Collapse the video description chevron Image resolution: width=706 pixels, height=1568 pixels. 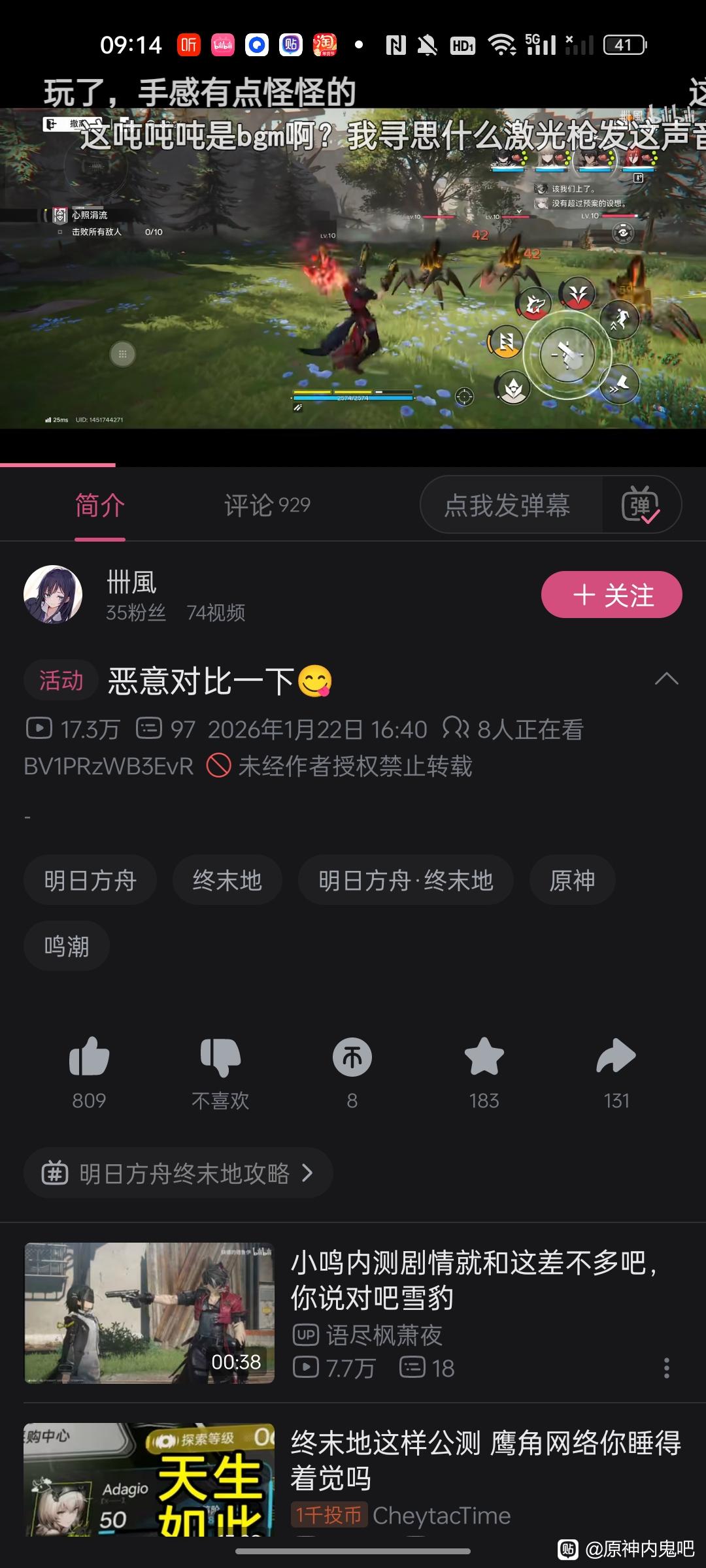pyautogui.click(x=666, y=679)
